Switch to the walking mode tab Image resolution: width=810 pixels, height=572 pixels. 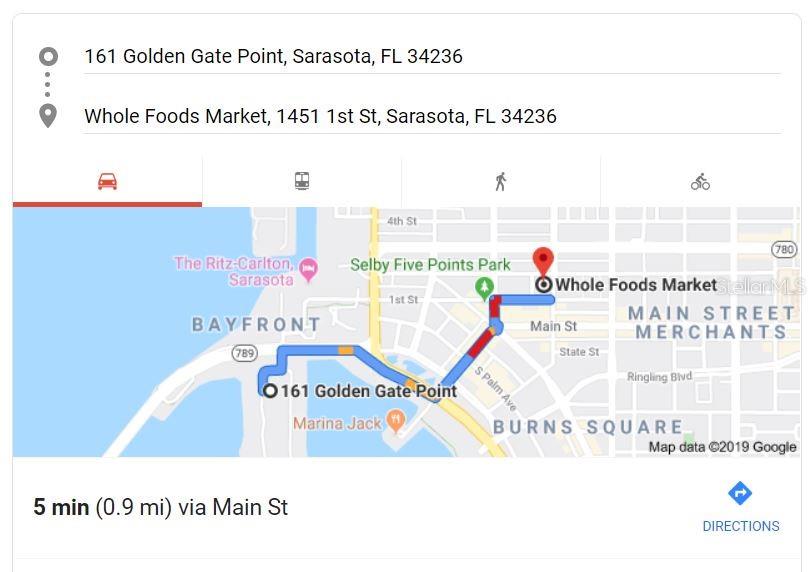[x=501, y=181]
